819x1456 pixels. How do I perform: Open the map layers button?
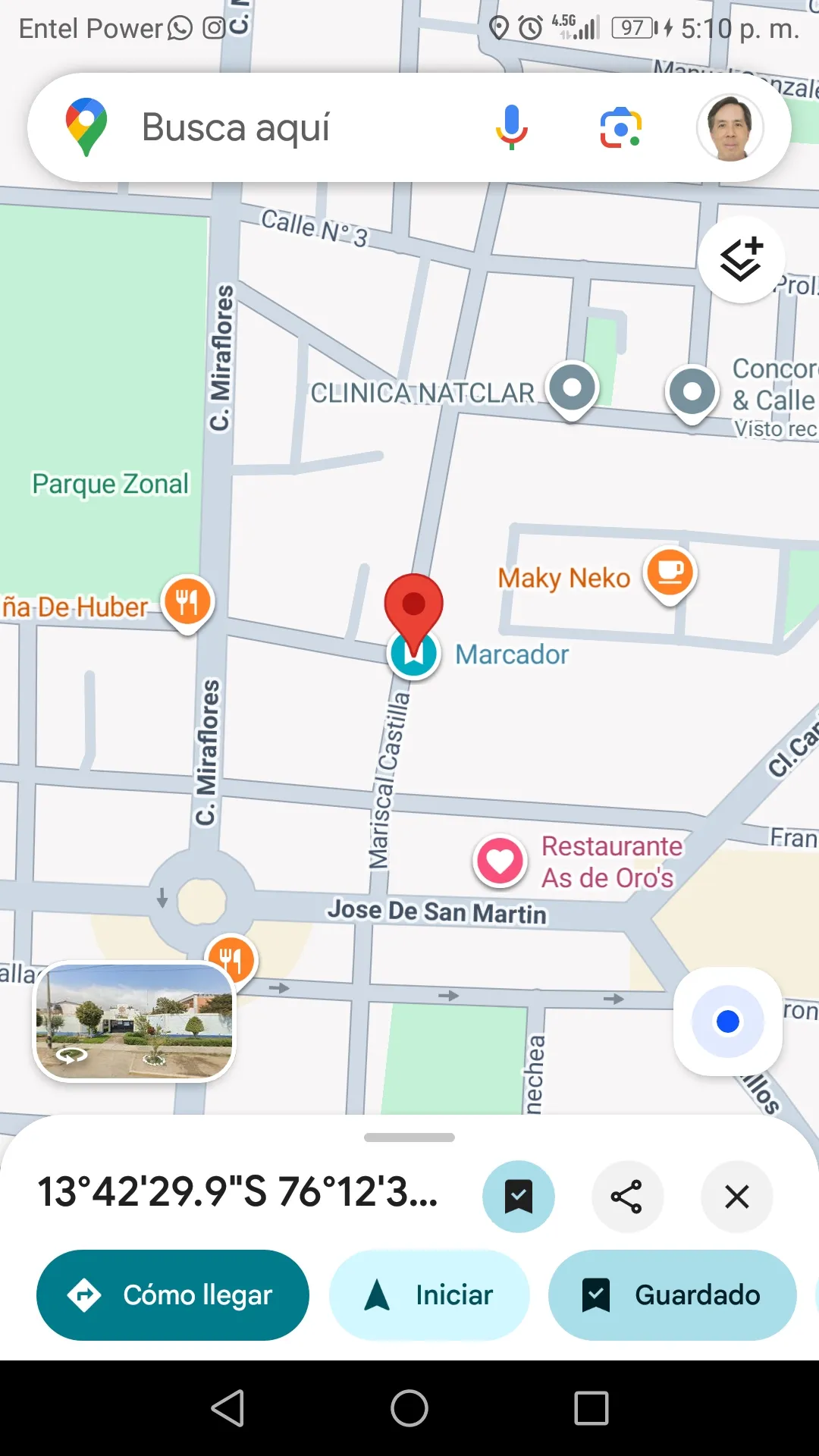(x=741, y=259)
